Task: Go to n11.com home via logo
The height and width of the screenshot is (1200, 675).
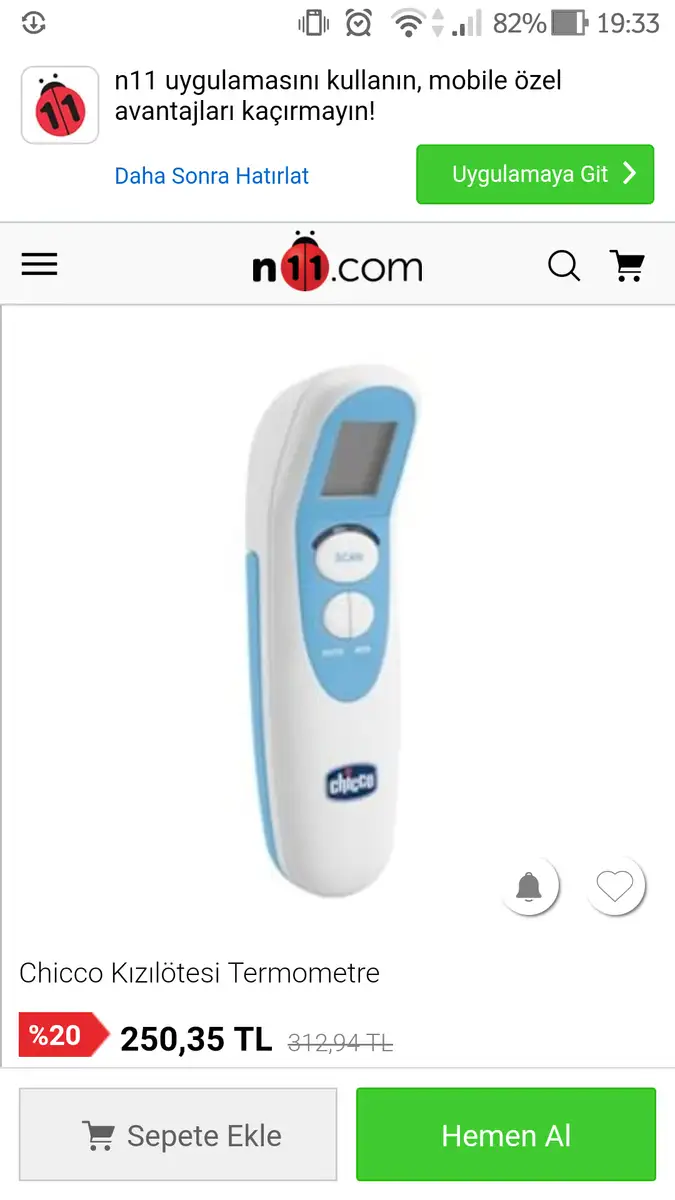Action: click(337, 262)
